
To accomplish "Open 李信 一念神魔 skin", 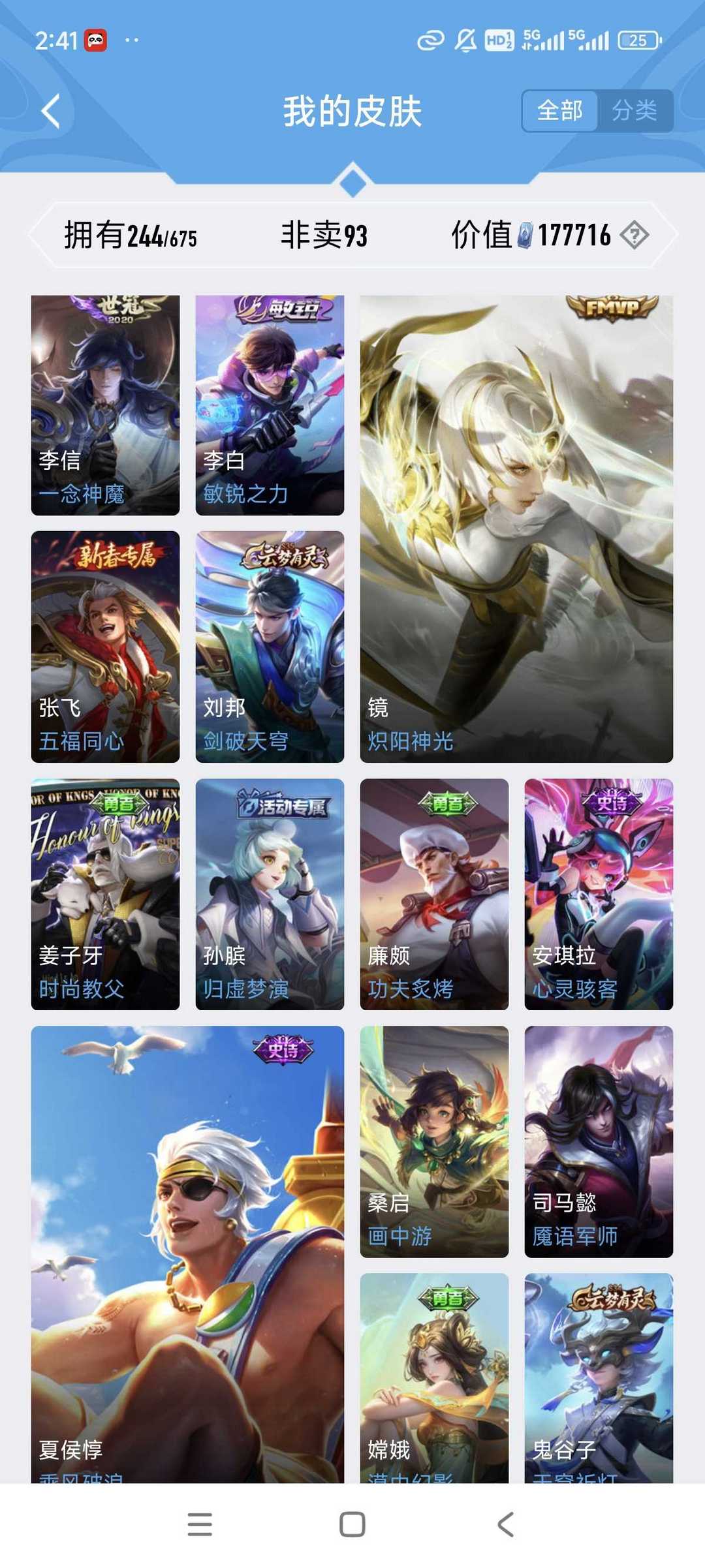I will pos(105,405).
